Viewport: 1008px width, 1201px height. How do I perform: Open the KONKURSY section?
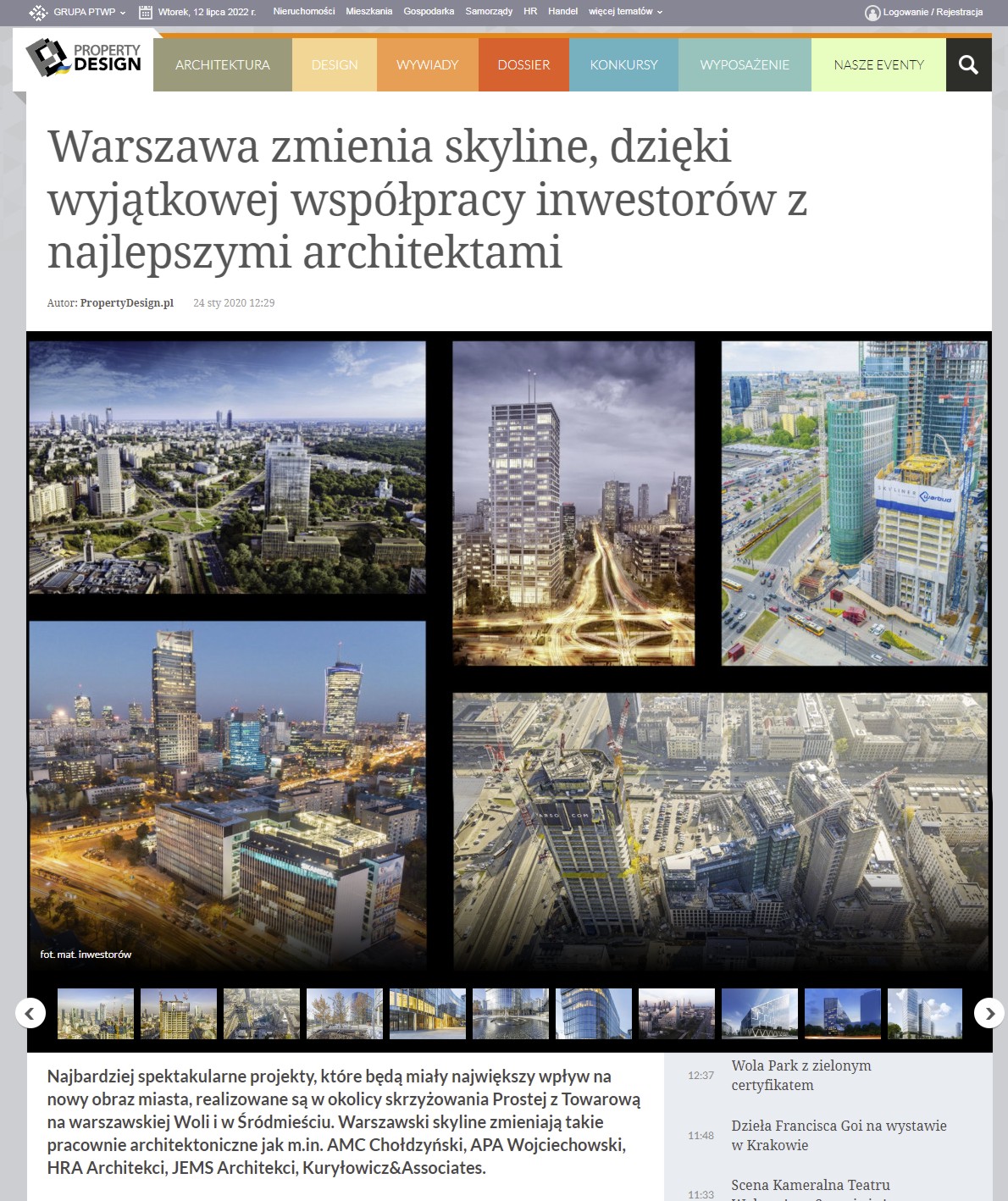[623, 65]
